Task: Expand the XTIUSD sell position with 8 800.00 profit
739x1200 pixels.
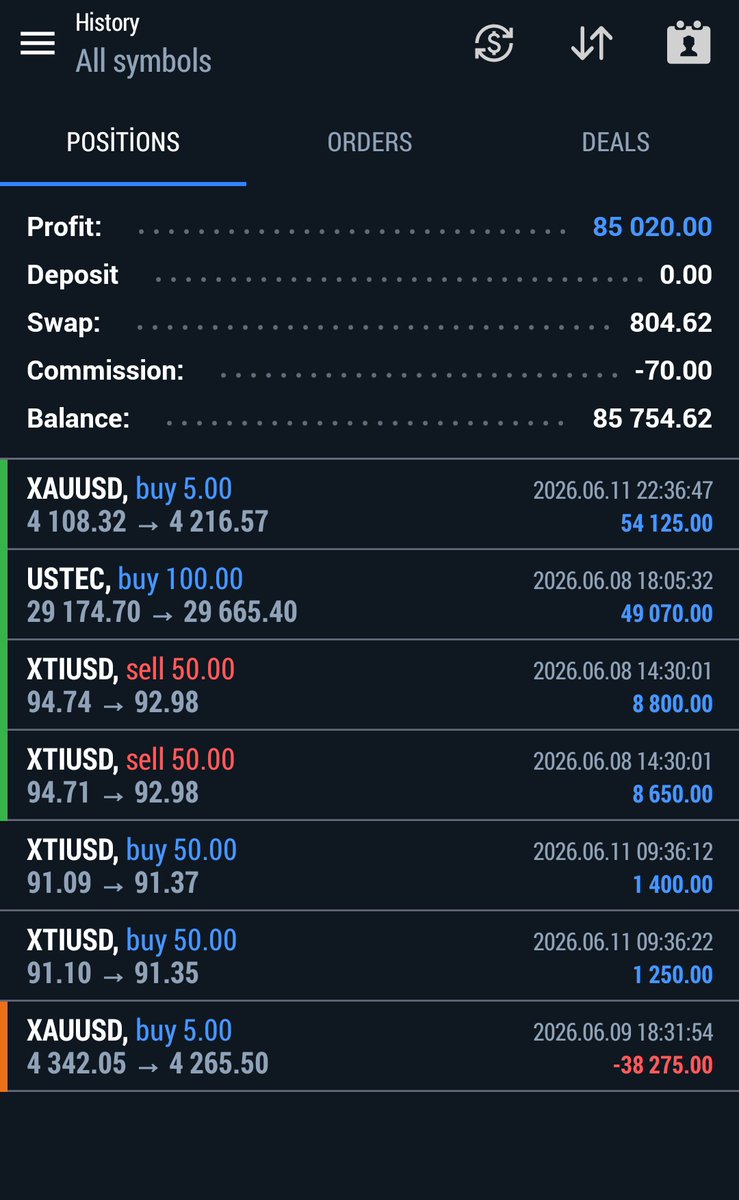Action: pos(369,685)
